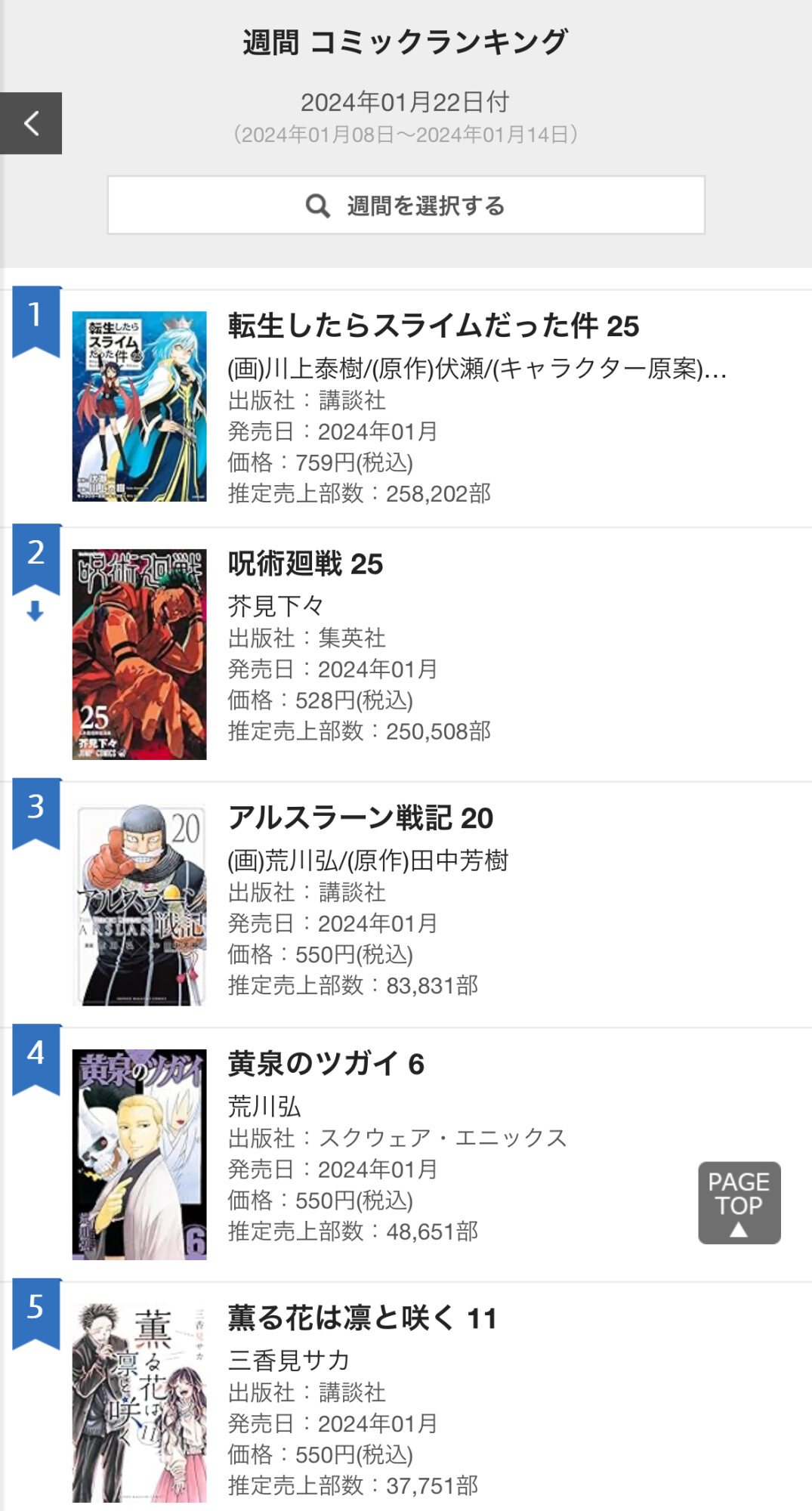This screenshot has width=812, height=1511.
Task: Select 黄泉のツガイ 6 from the ranking
Action: pyautogui.click(x=326, y=1064)
